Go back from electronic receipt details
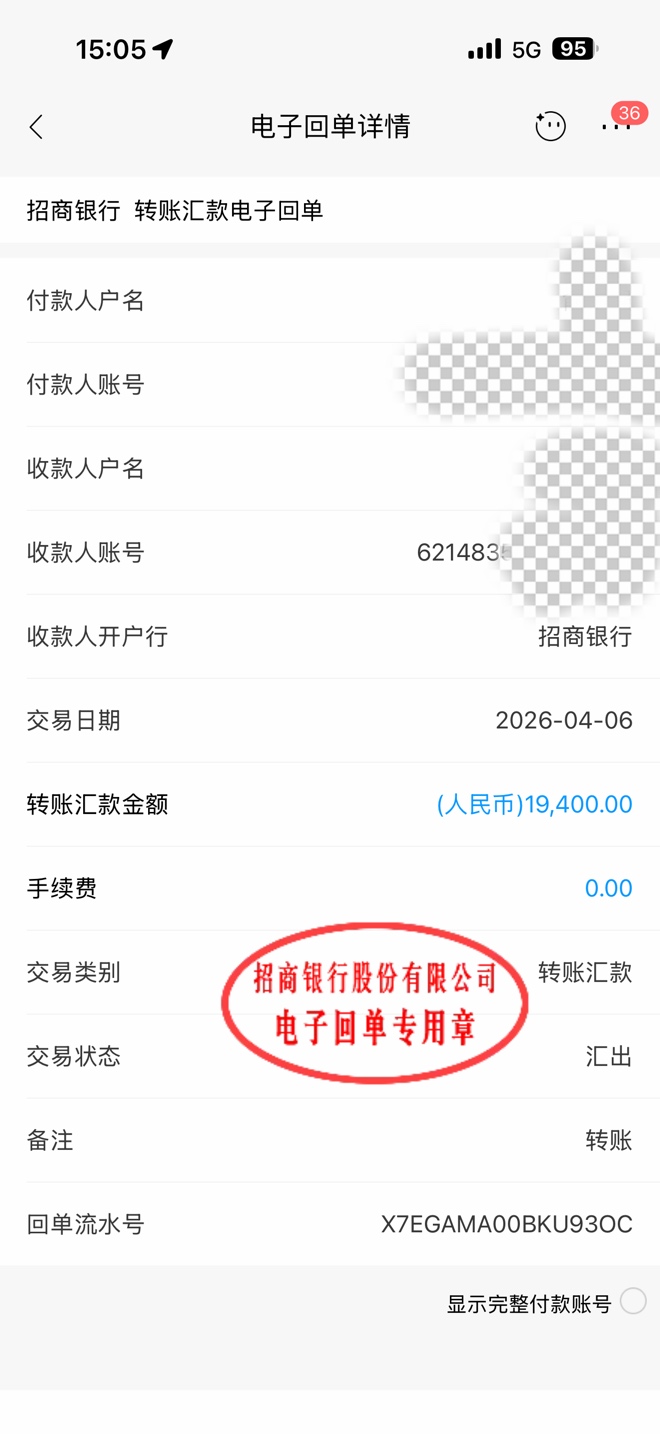This screenshot has height=1434, width=660. 37,127
